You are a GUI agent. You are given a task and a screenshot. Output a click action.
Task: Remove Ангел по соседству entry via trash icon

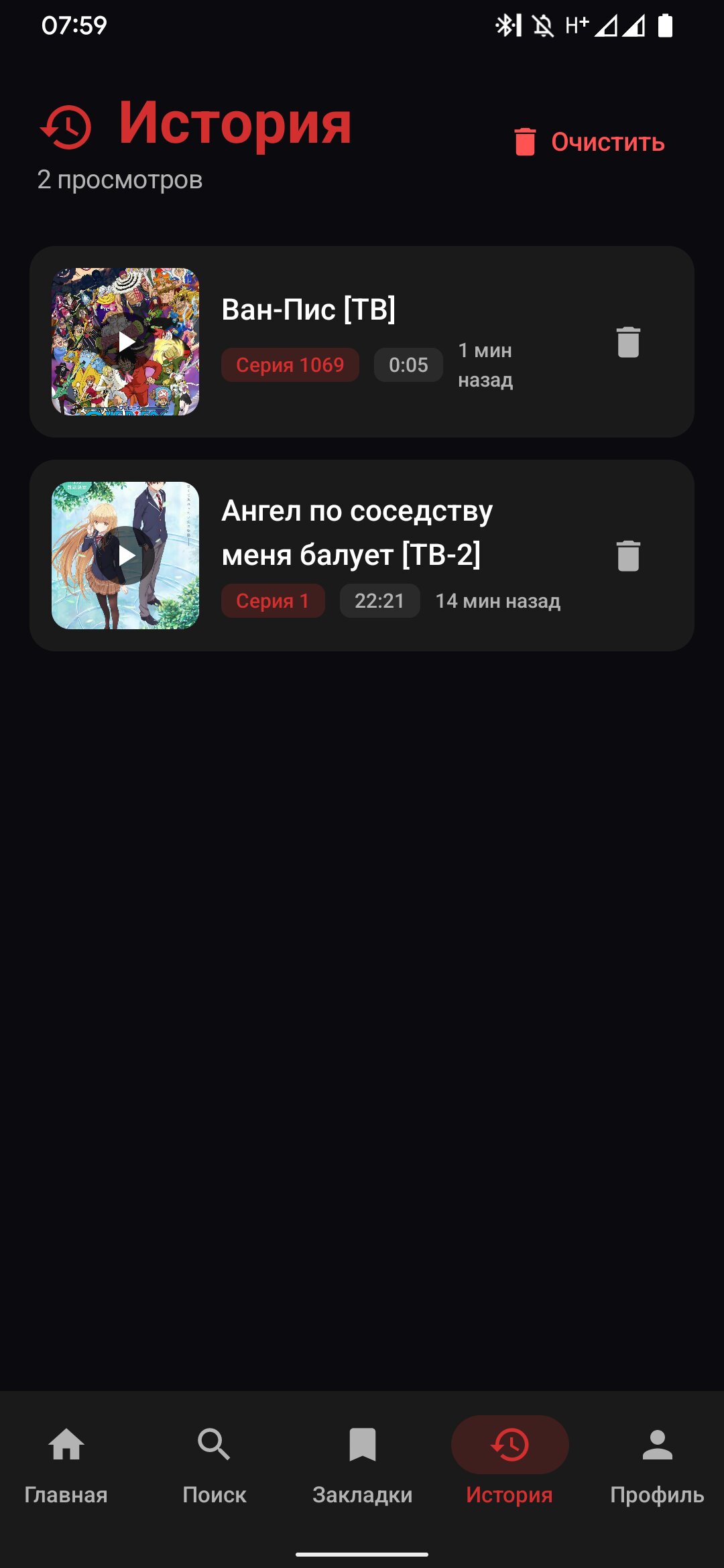[x=628, y=556]
